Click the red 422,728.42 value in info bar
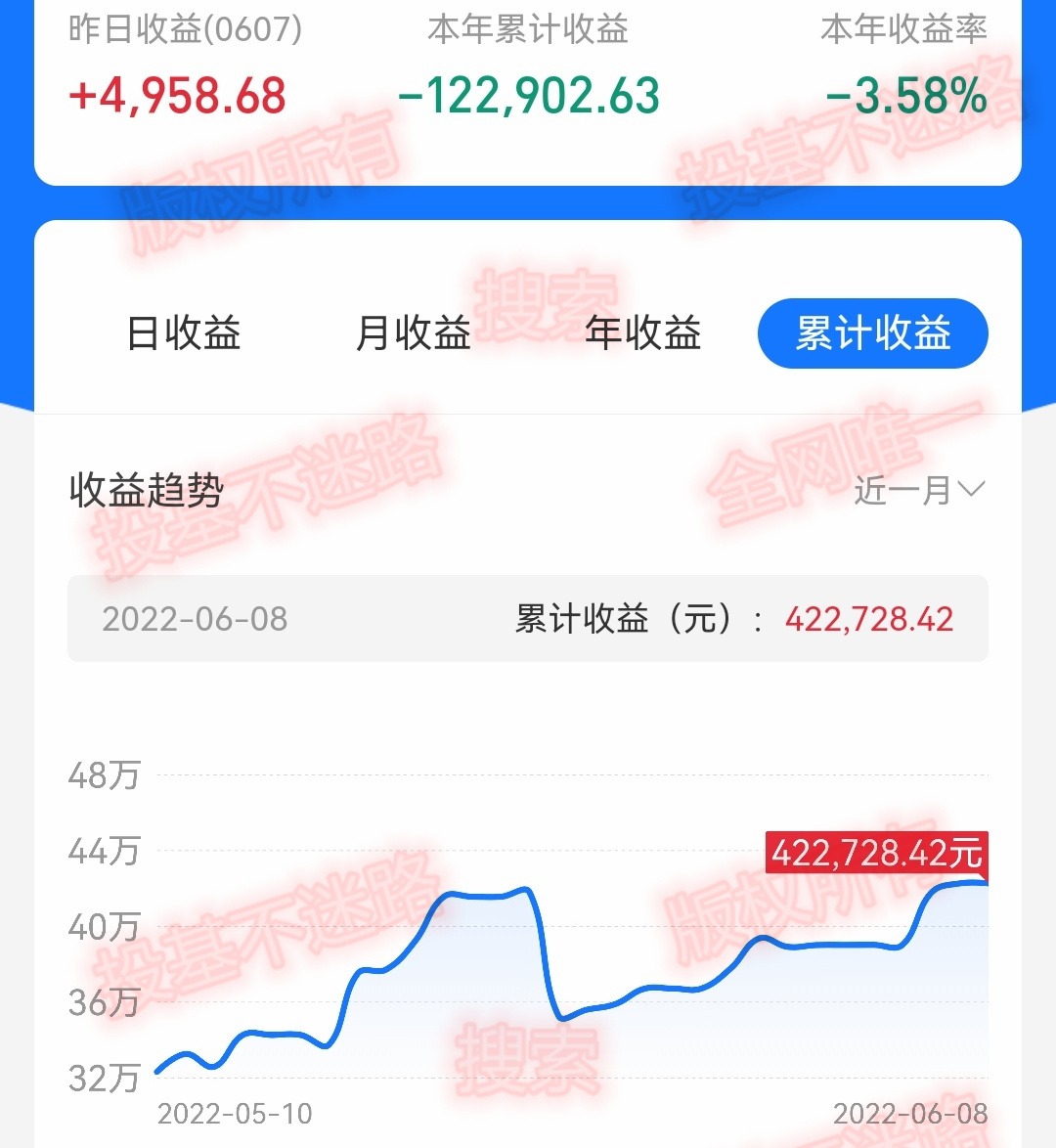Viewport: 1056px width, 1148px height. (x=870, y=618)
